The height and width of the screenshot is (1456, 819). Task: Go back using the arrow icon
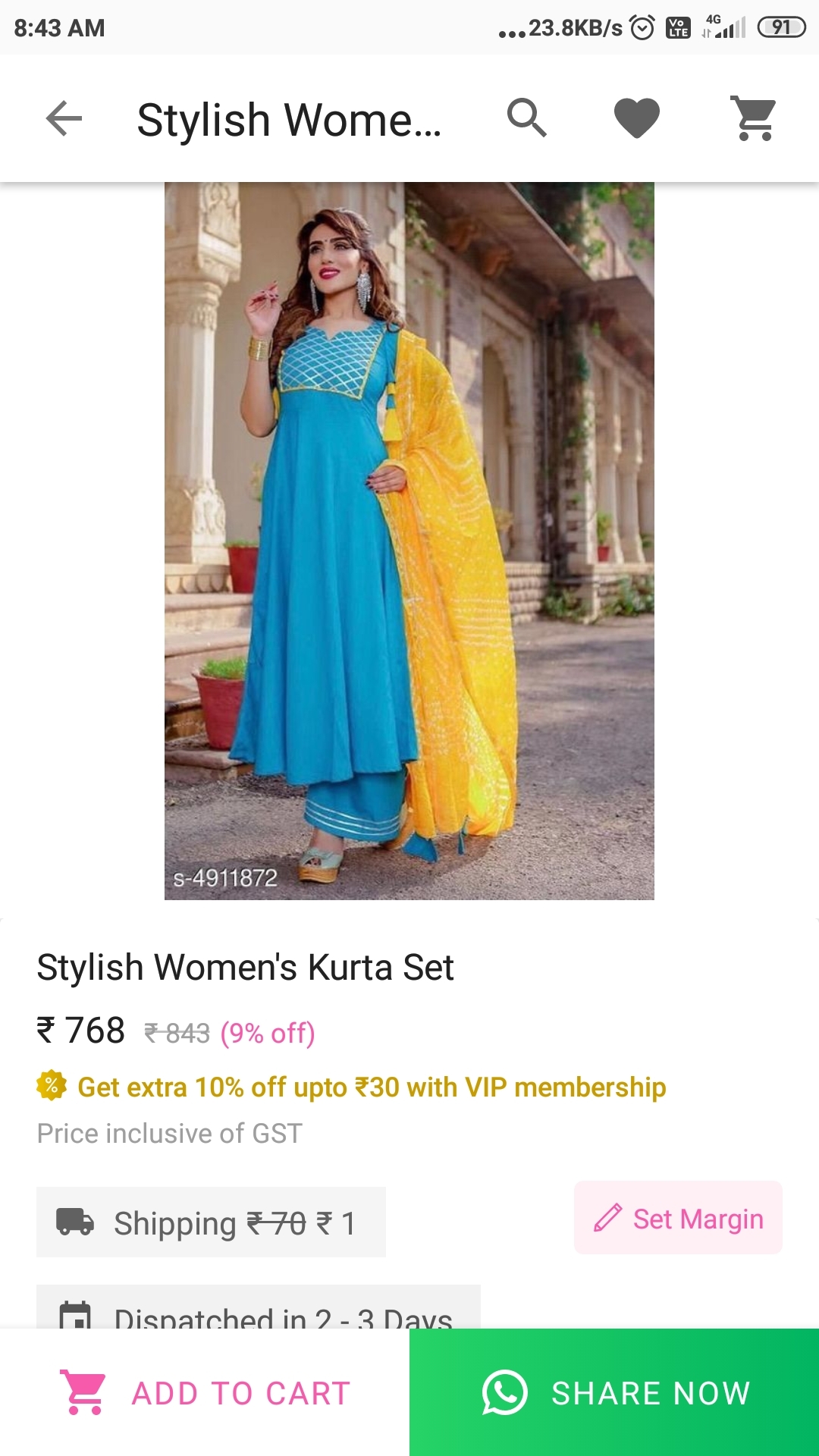64,118
